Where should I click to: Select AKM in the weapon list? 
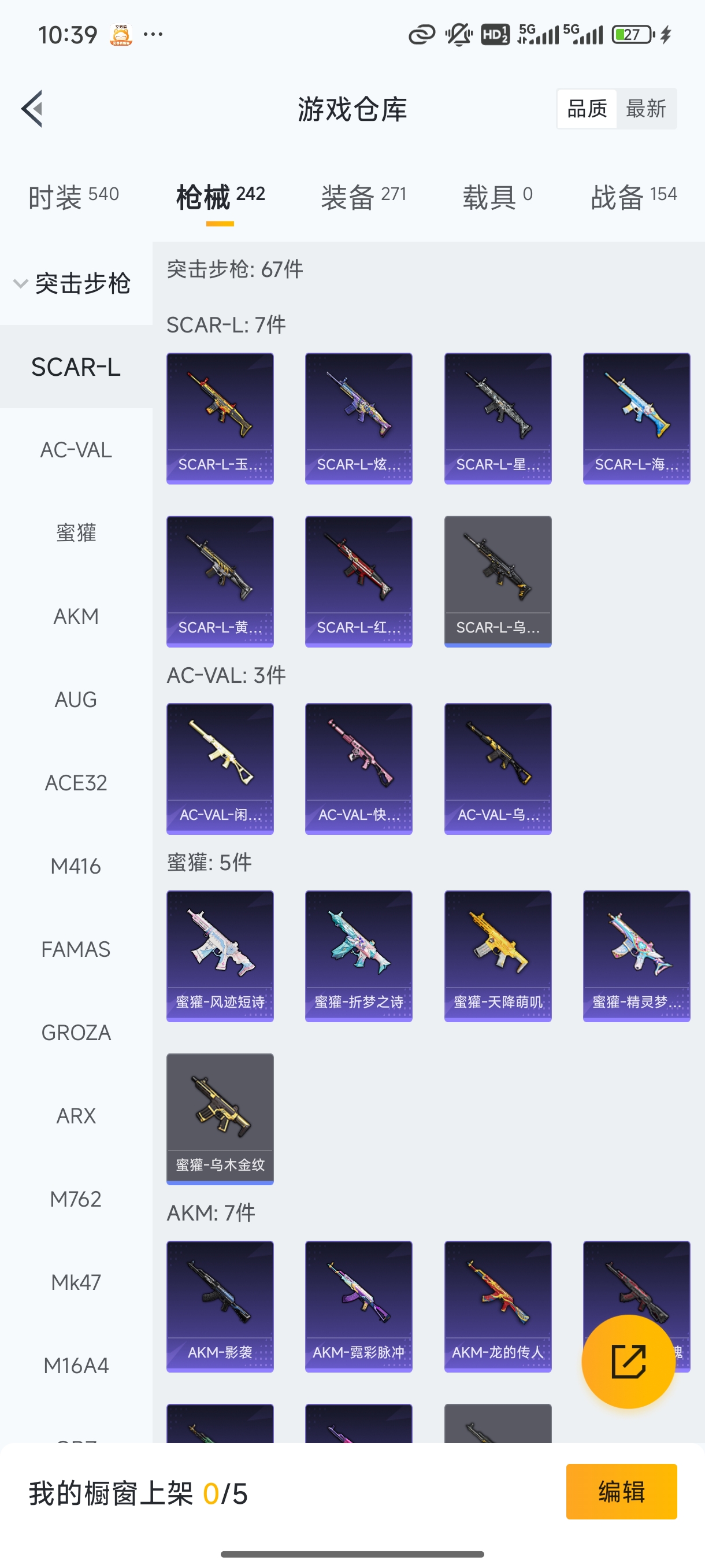76,616
